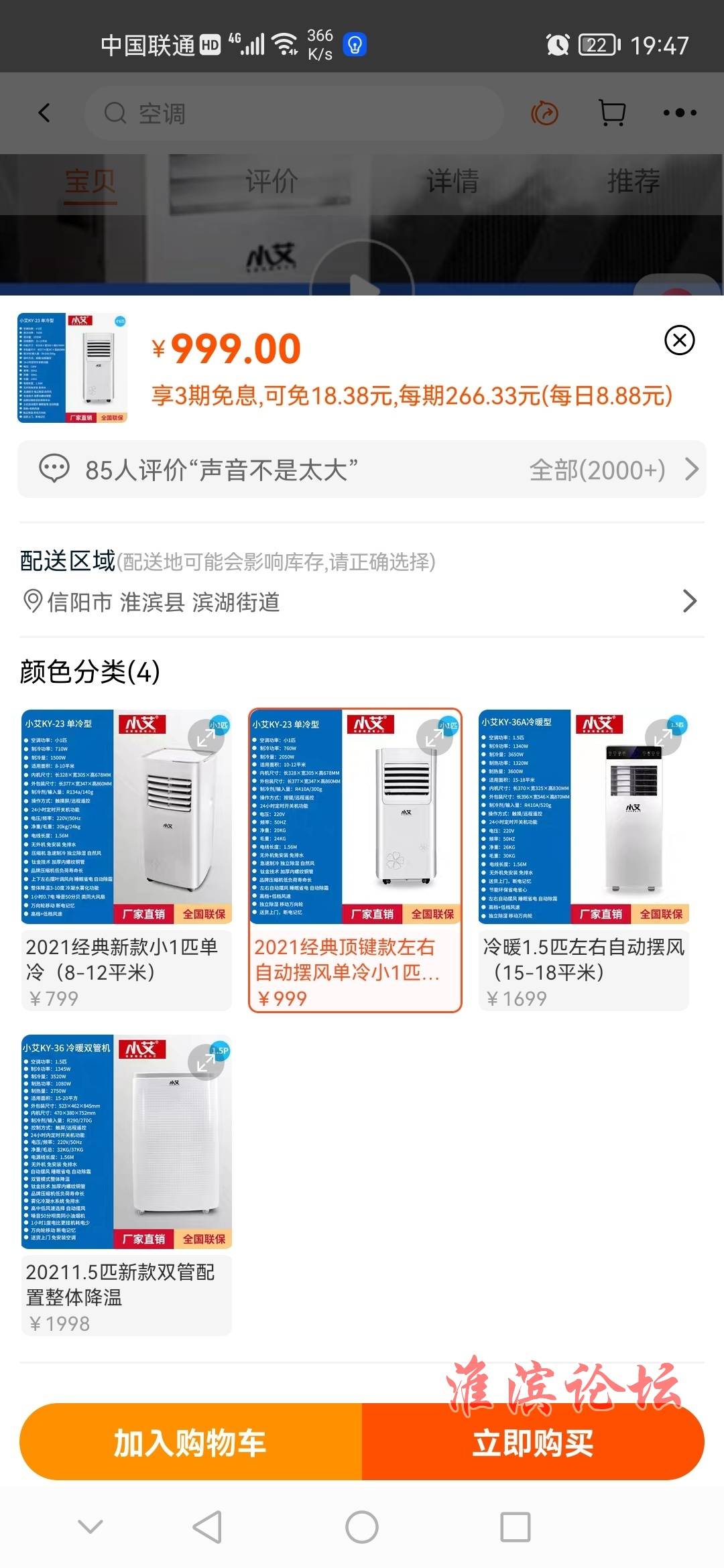Choose the ¥1699 冷暖1.5匹 option
Viewport: 724px width, 1568px height.
click(584, 860)
